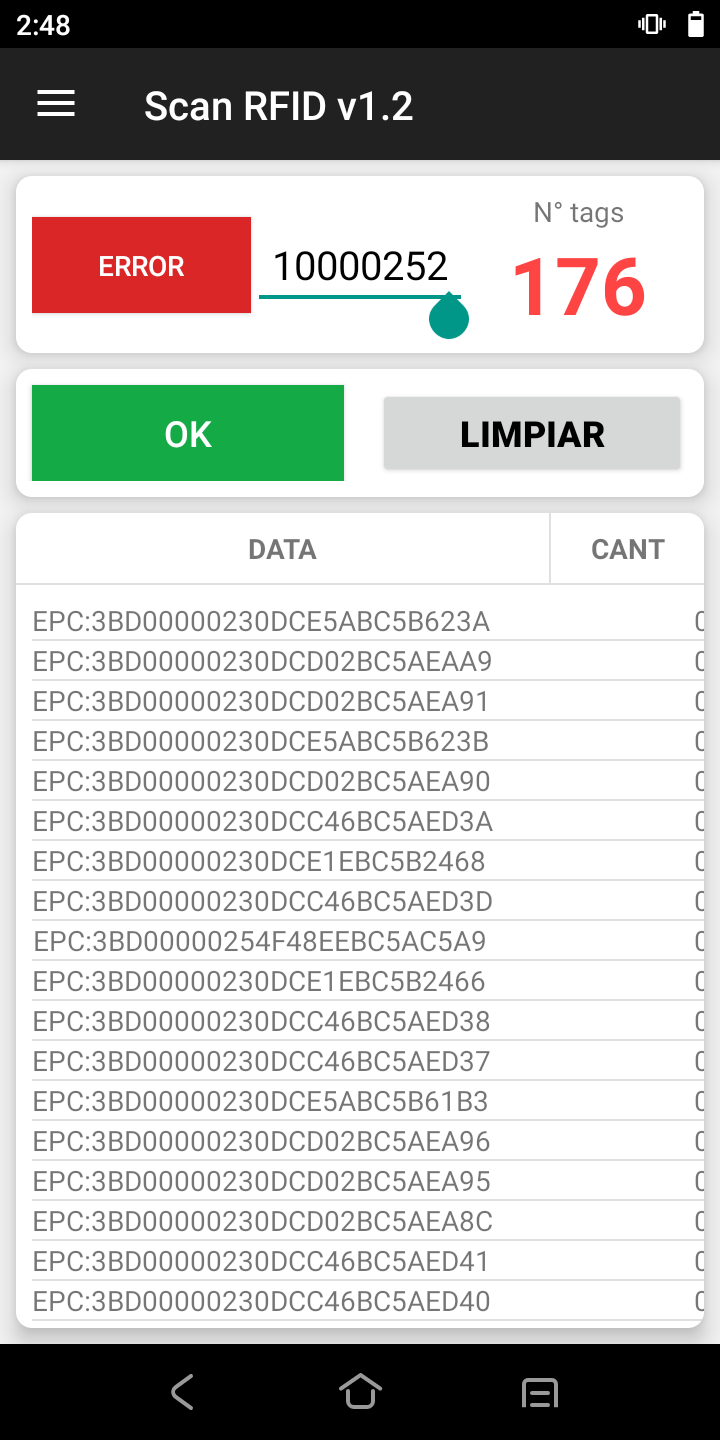Return to the home screen

coord(360,1391)
